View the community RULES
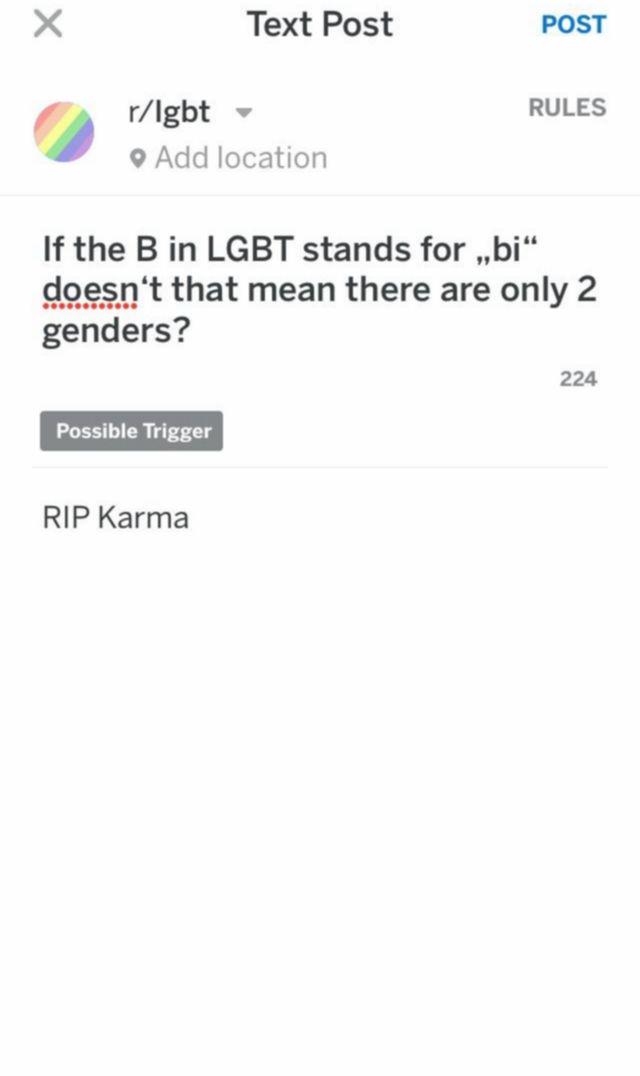The height and width of the screenshot is (1076, 640). point(567,108)
